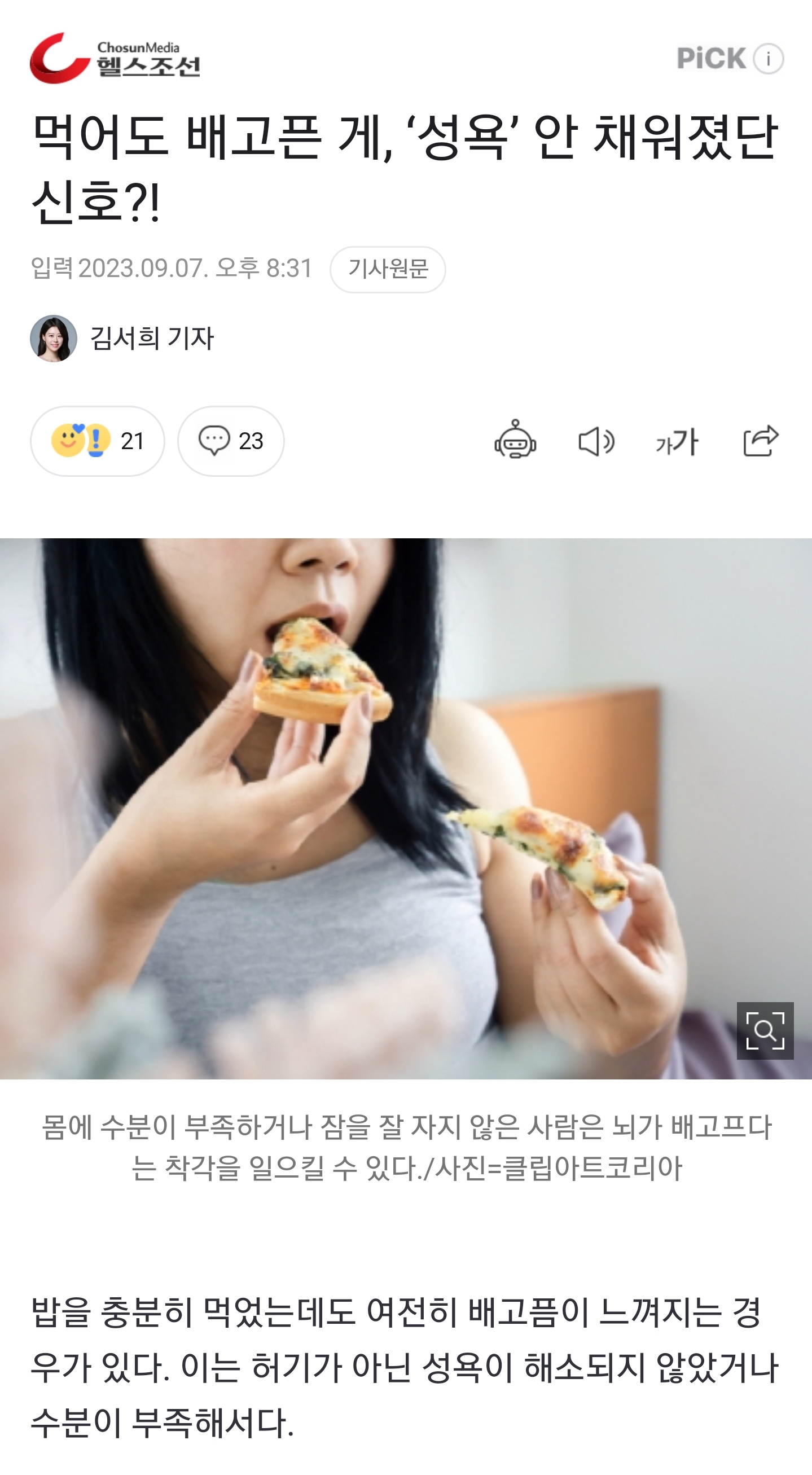
Task: Enlarge the pizza photo with magnifier icon
Action: (765, 1031)
